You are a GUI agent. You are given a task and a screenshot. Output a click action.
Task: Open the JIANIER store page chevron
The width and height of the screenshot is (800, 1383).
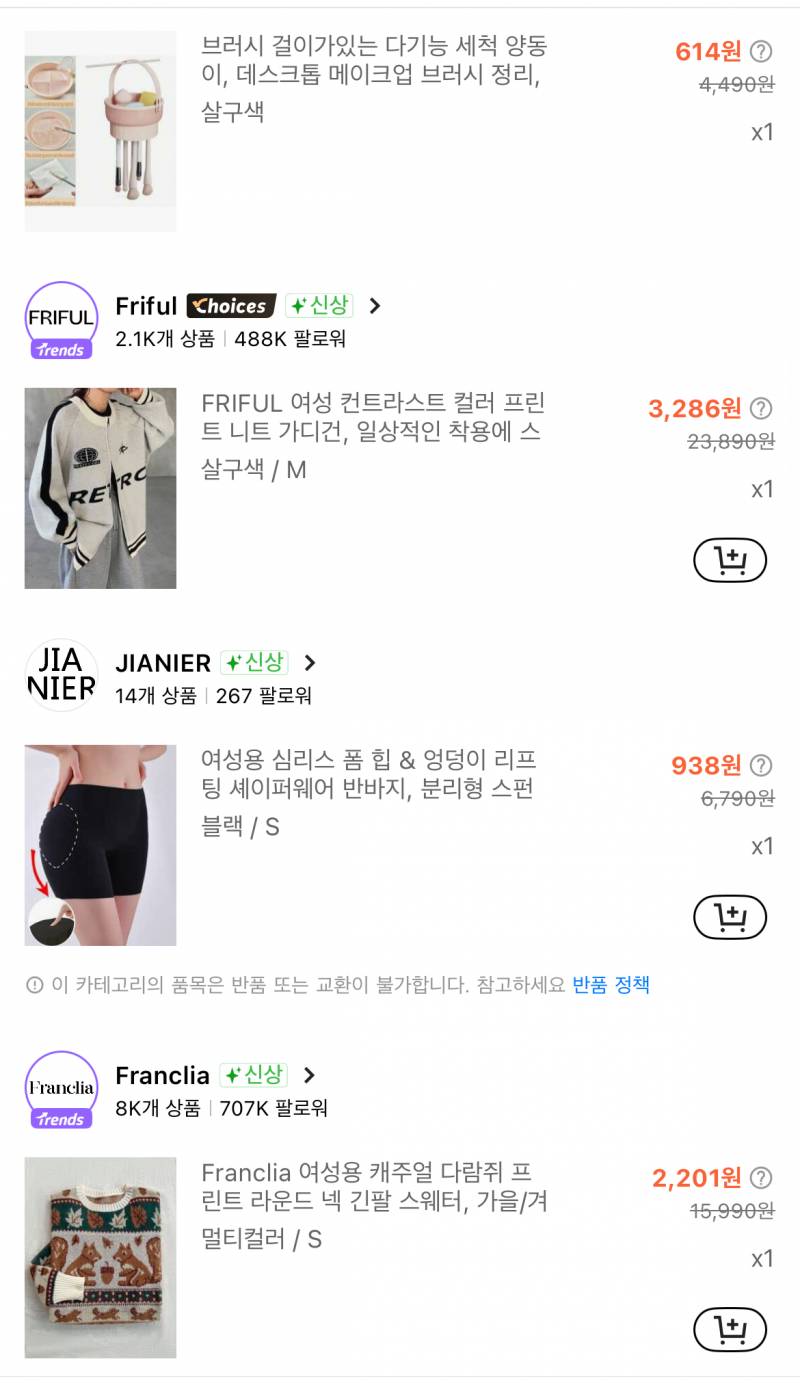coord(311,662)
